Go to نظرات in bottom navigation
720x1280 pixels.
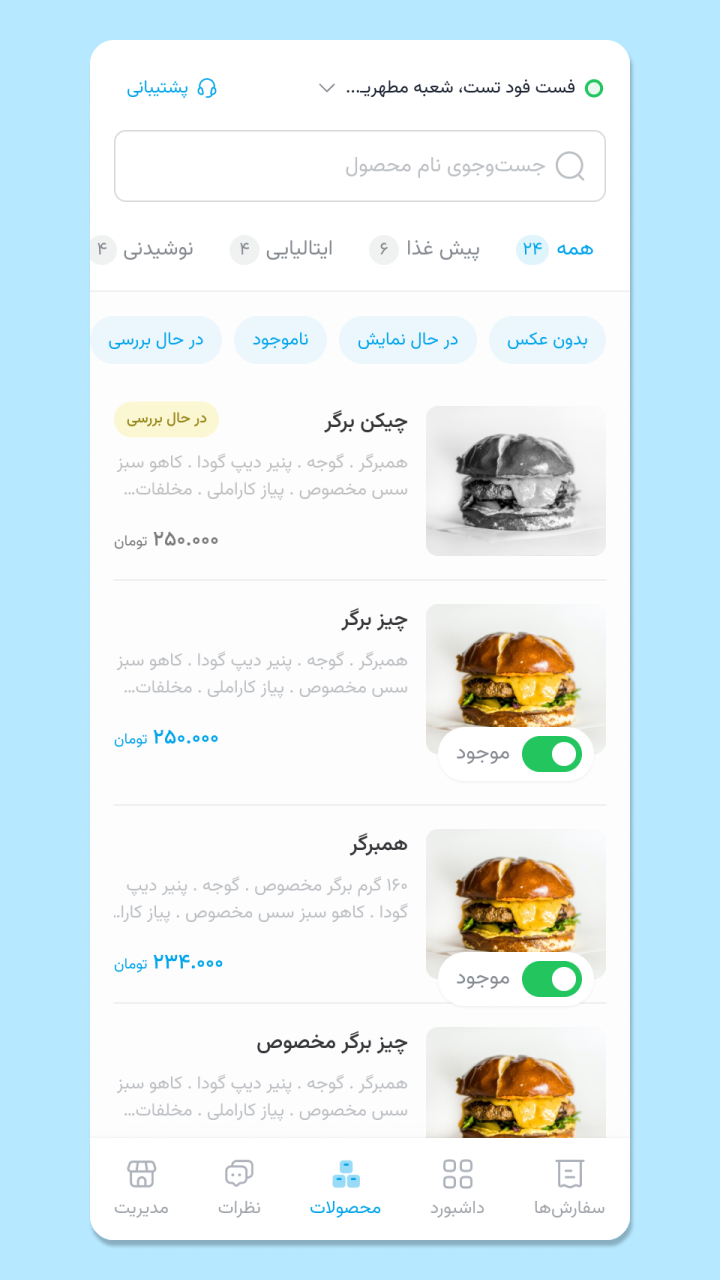[239, 1187]
